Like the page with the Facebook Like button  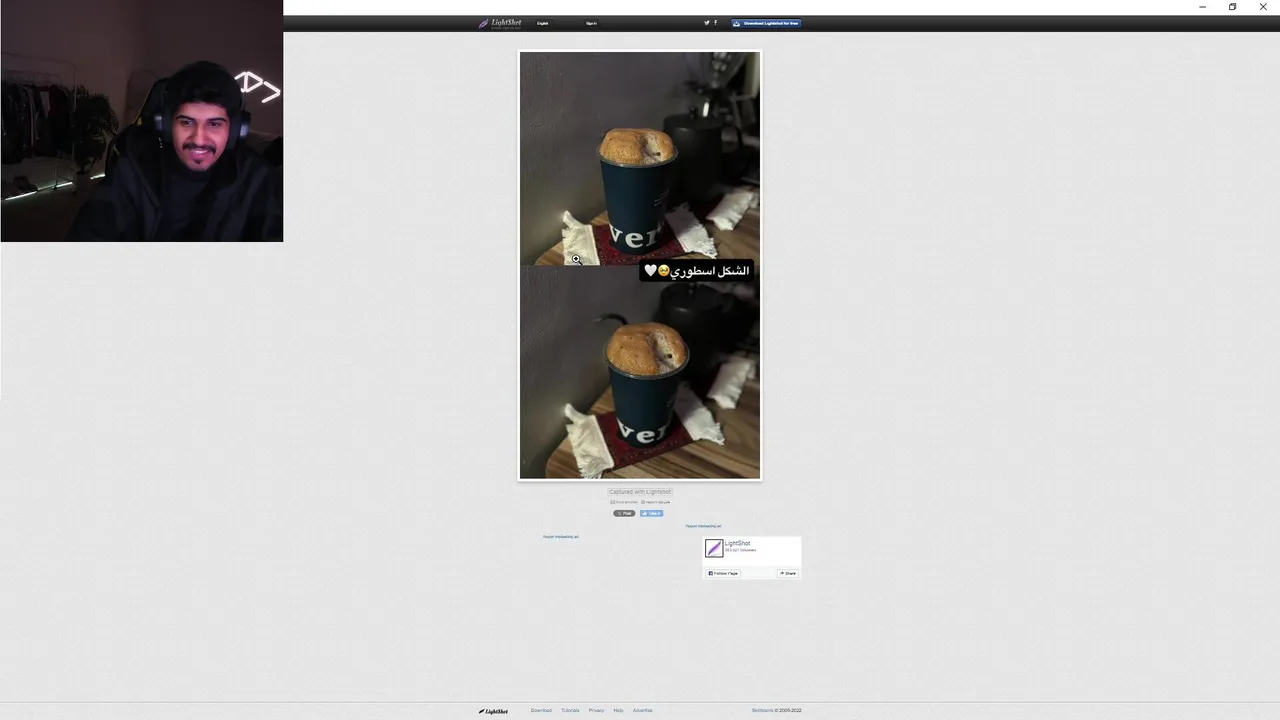click(x=651, y=513)
